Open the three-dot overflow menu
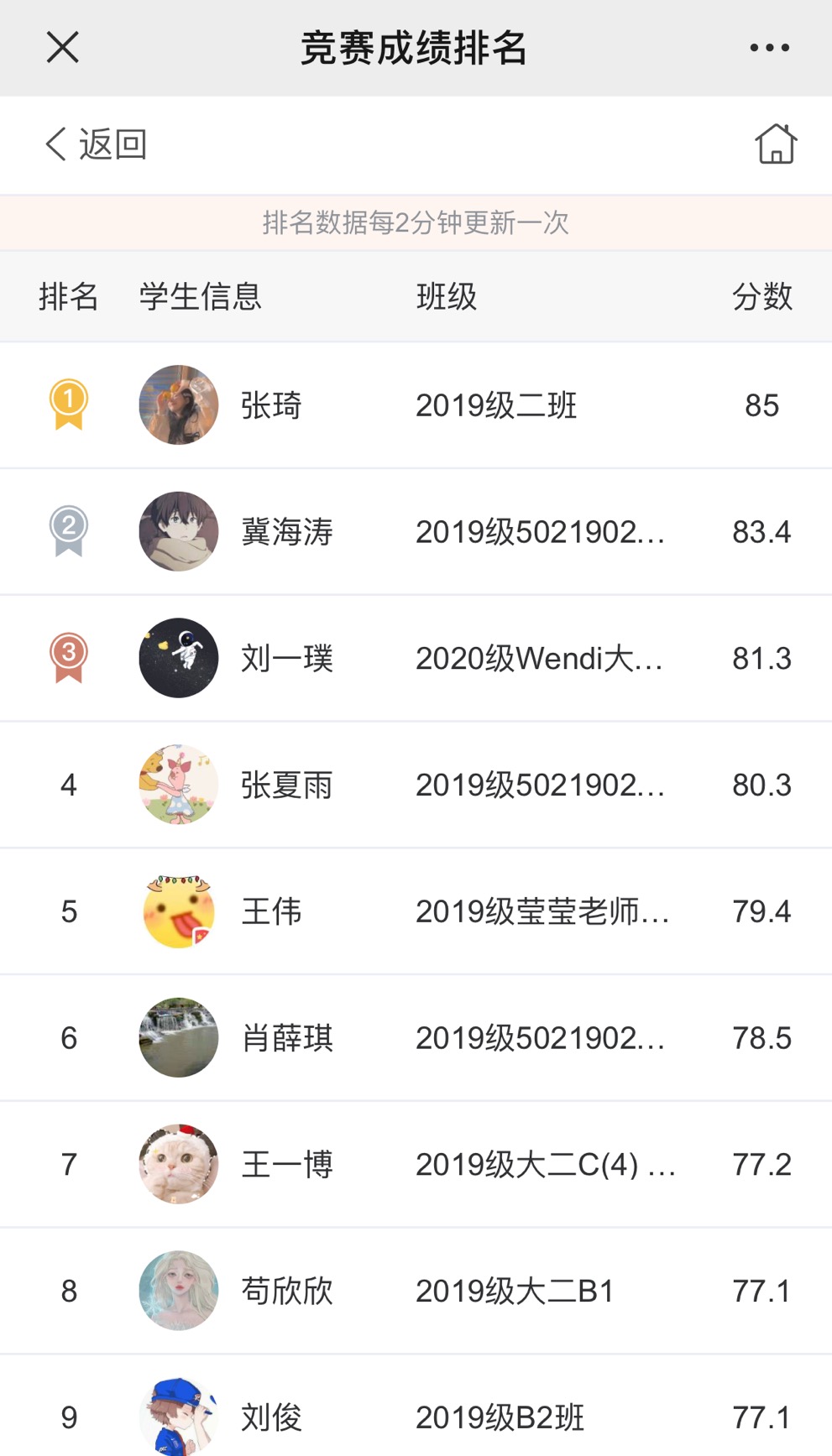The image size is (832, 1456). pyautogui.click(x=769, y=48)
